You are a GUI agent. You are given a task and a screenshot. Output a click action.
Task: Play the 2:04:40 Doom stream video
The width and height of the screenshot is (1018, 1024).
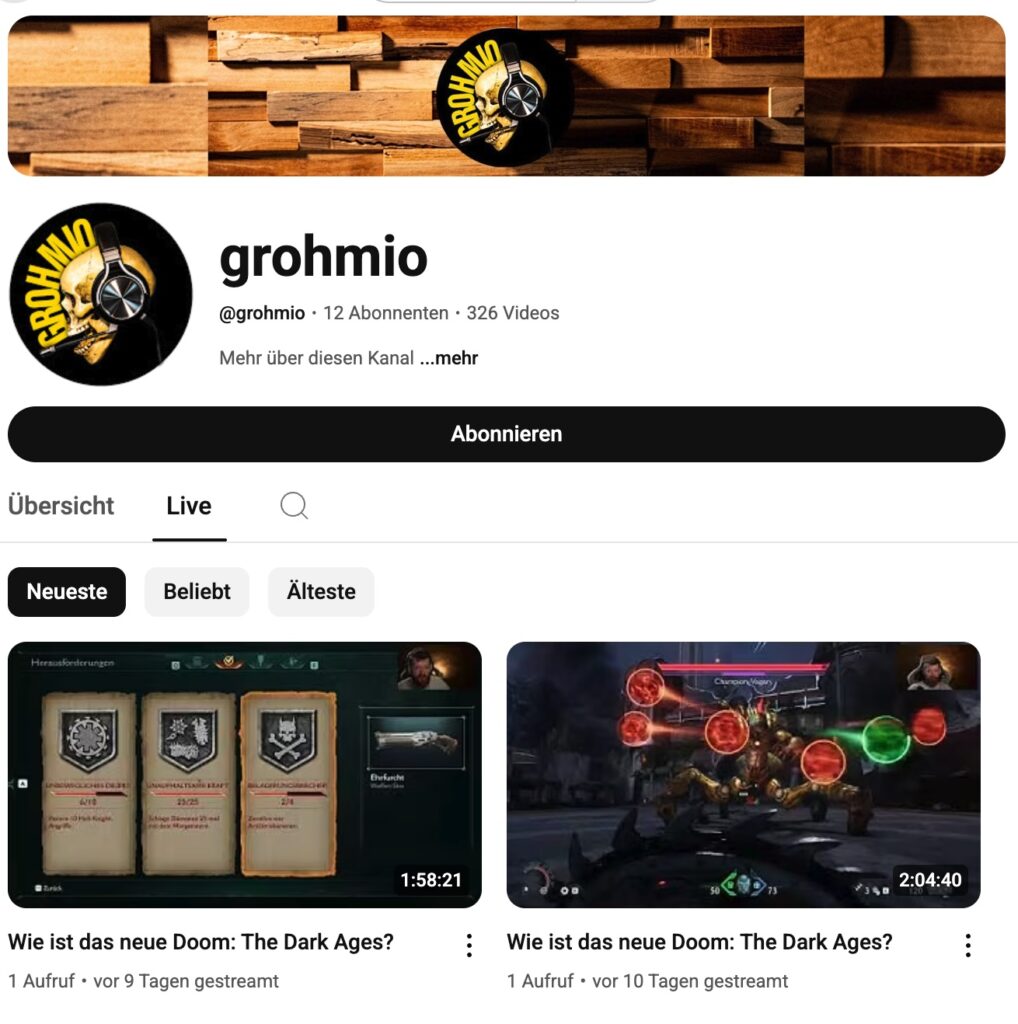(x=743, y=774)
